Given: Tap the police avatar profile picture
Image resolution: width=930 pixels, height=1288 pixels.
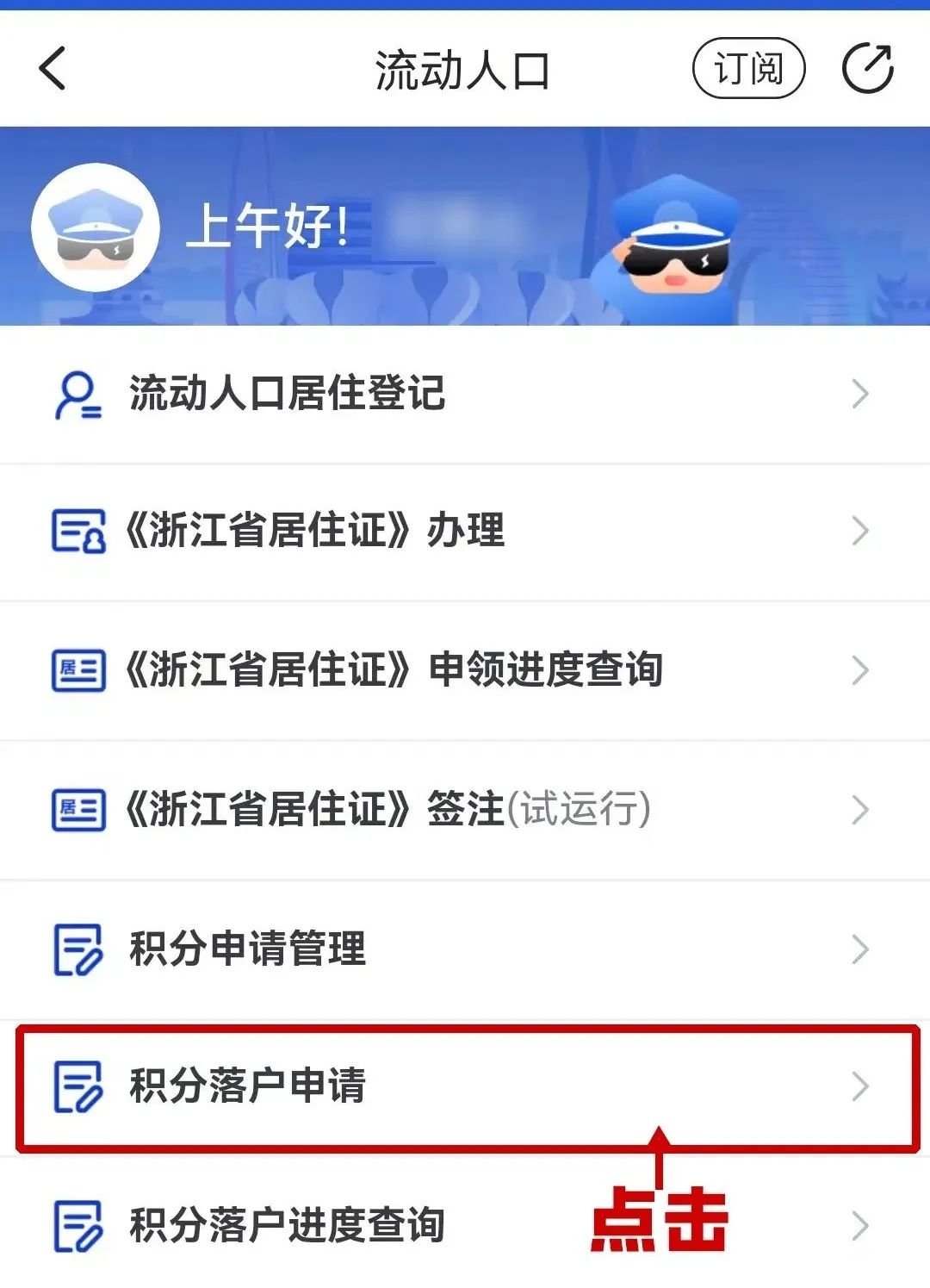Looking at the screenshot, I should pyautogui.click(x=96, y=227).
